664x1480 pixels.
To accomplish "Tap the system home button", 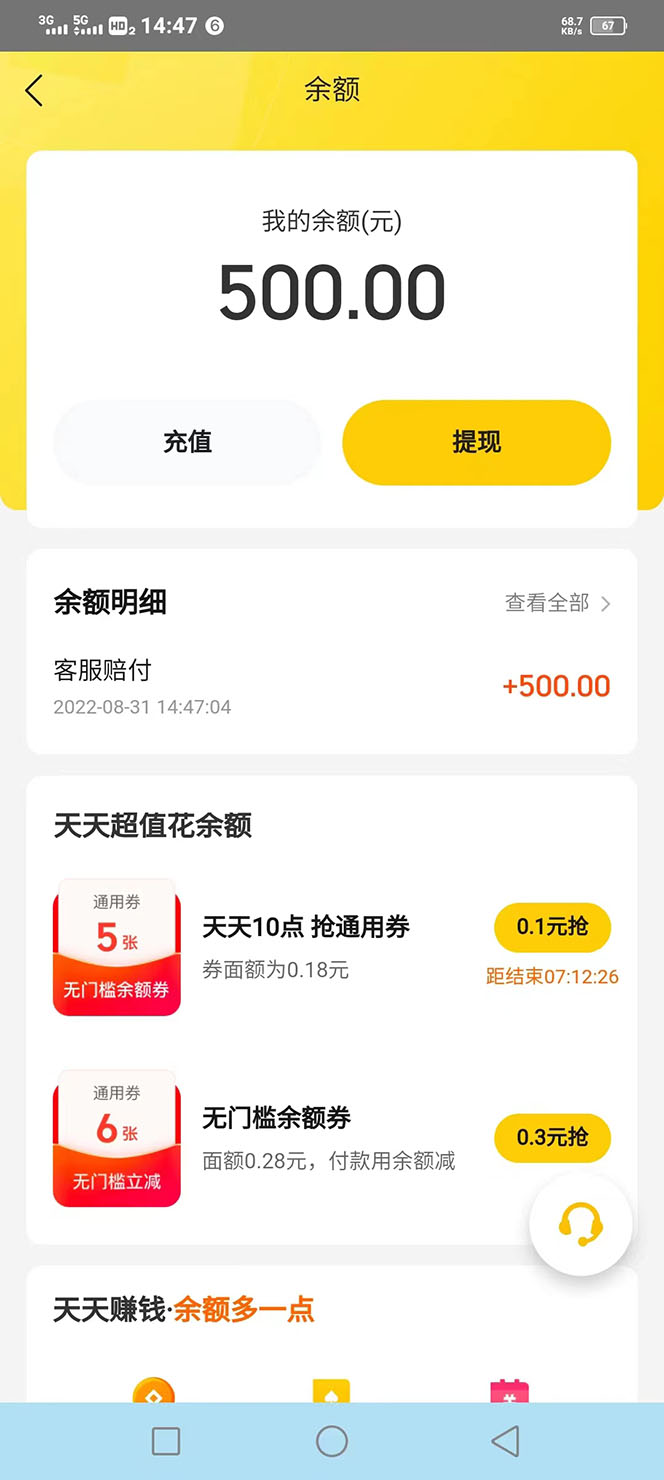I will click(x=332, y=1441).
